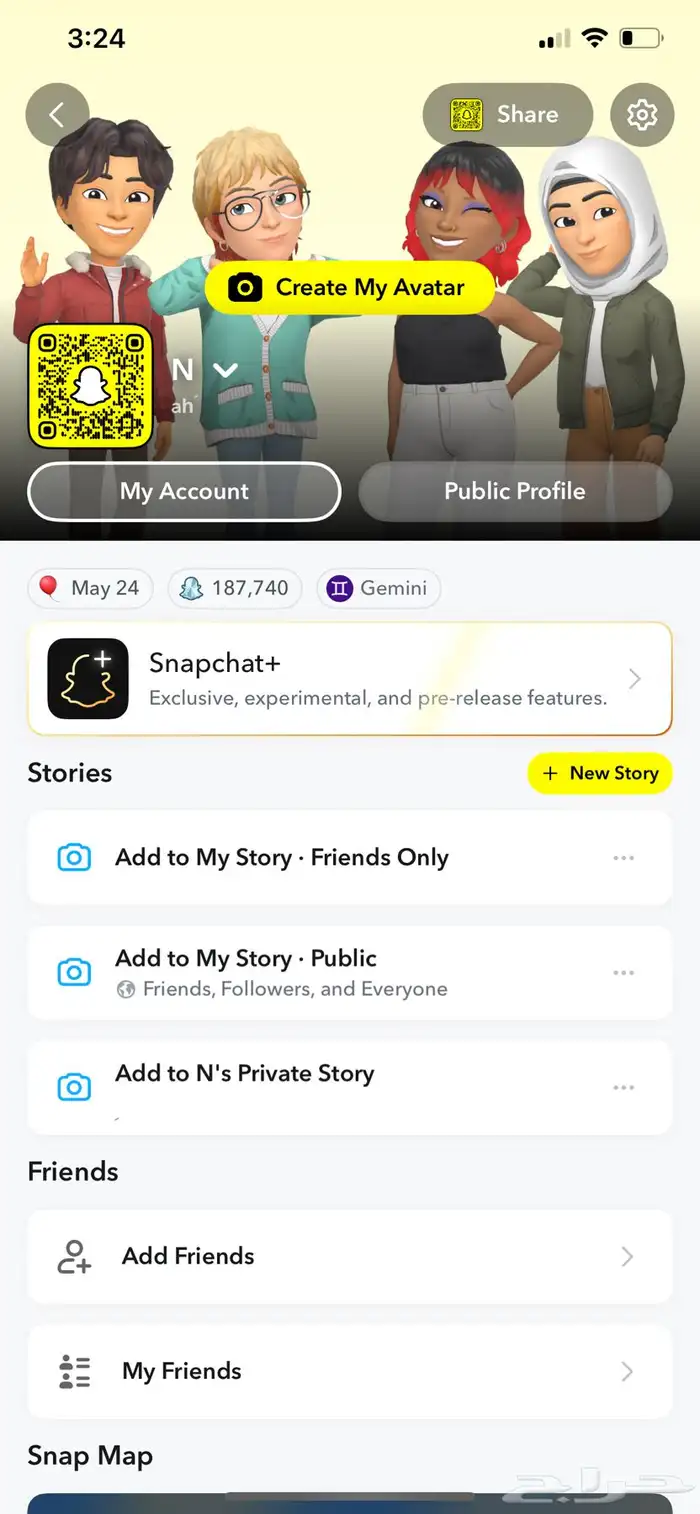Open My Friends list

tap(349, 1371)
